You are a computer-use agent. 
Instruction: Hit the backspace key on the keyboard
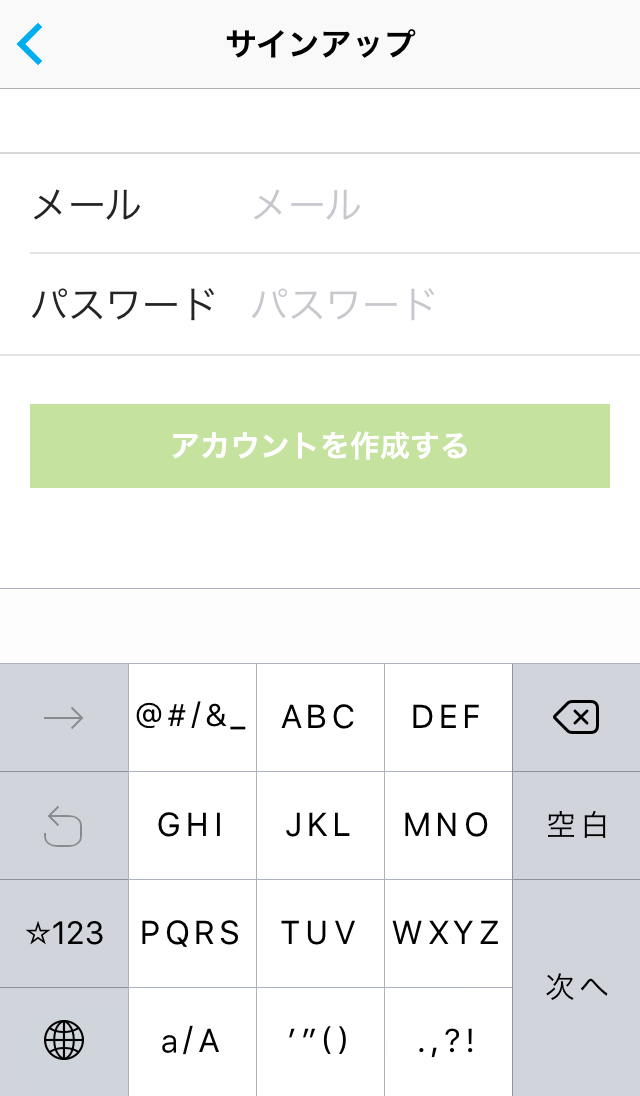pyautogui.click(x=576, y=717)
